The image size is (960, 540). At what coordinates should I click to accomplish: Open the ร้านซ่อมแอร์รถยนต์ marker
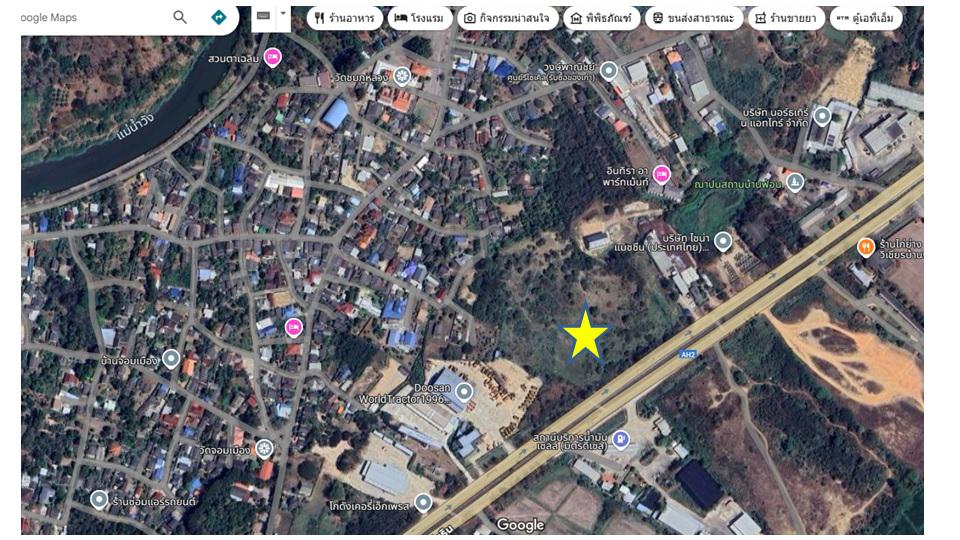(99, 499)
